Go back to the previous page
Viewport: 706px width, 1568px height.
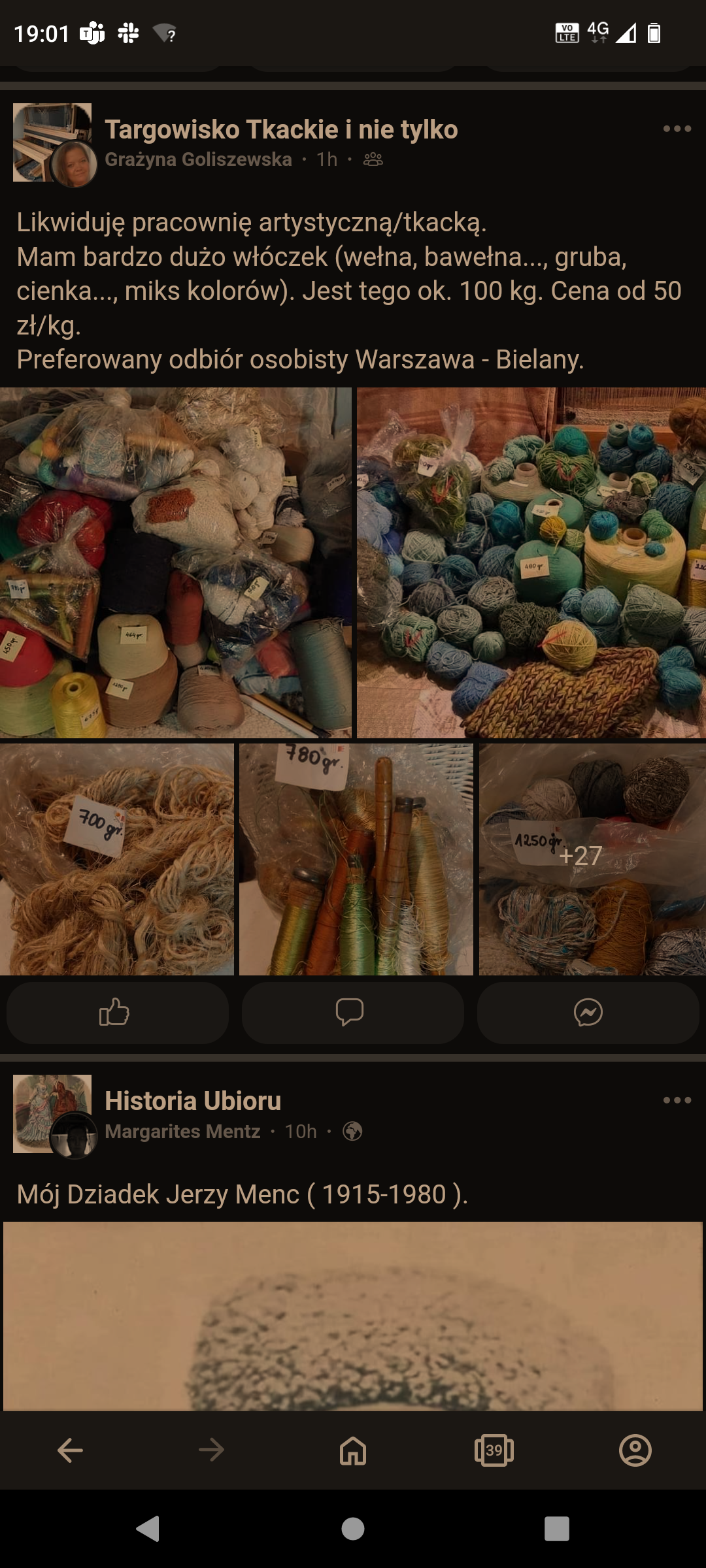point(70,1450)
